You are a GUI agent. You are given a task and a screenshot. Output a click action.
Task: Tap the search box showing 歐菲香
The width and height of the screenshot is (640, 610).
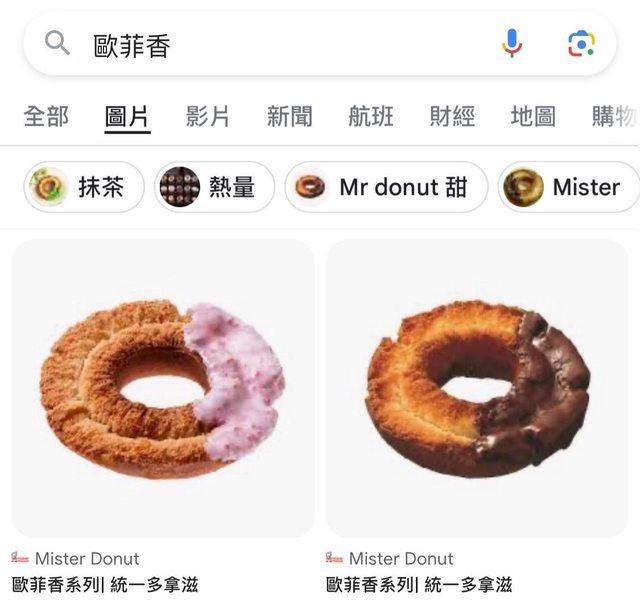280,44
